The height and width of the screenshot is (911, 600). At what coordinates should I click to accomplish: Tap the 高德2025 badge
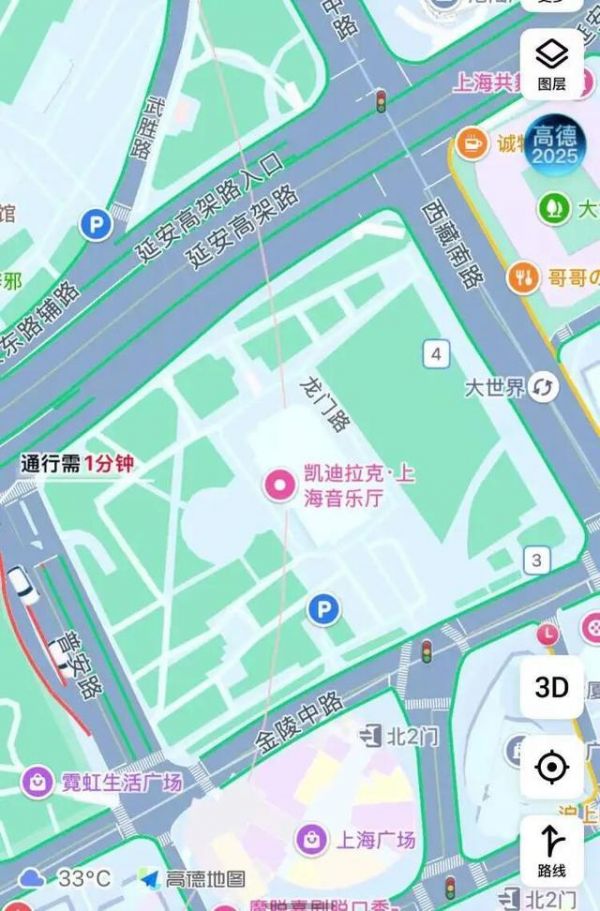click(x=554, y=146)
